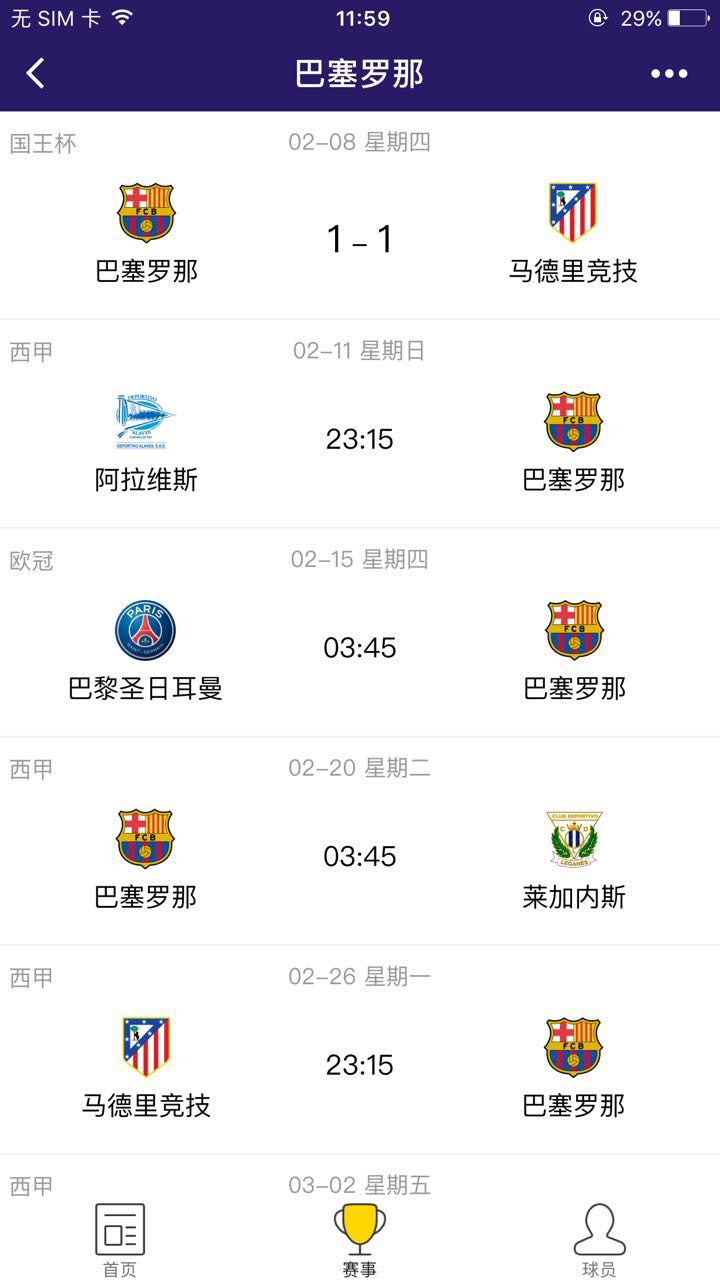Screen dimensions: 720x1280
Task: Select the 赛事 tab
Action: [360, 1240]
